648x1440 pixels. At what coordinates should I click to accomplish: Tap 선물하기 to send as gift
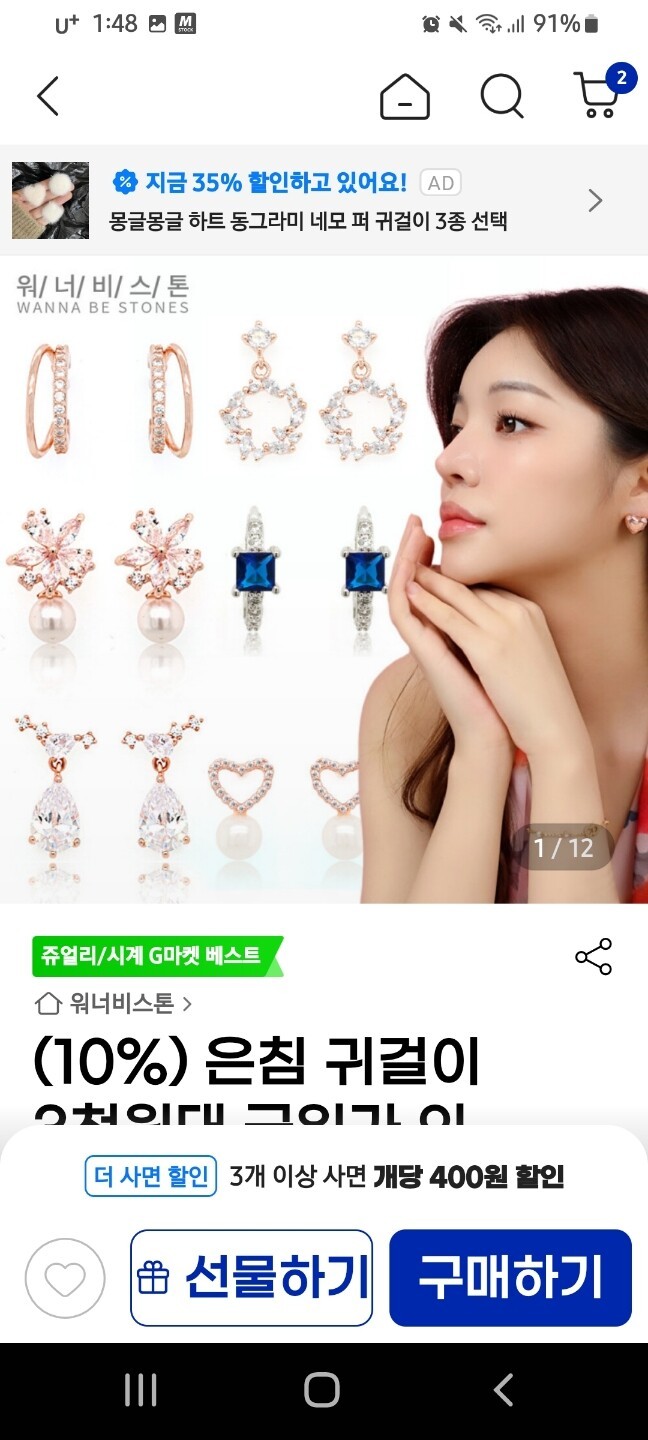[251, 1278]
